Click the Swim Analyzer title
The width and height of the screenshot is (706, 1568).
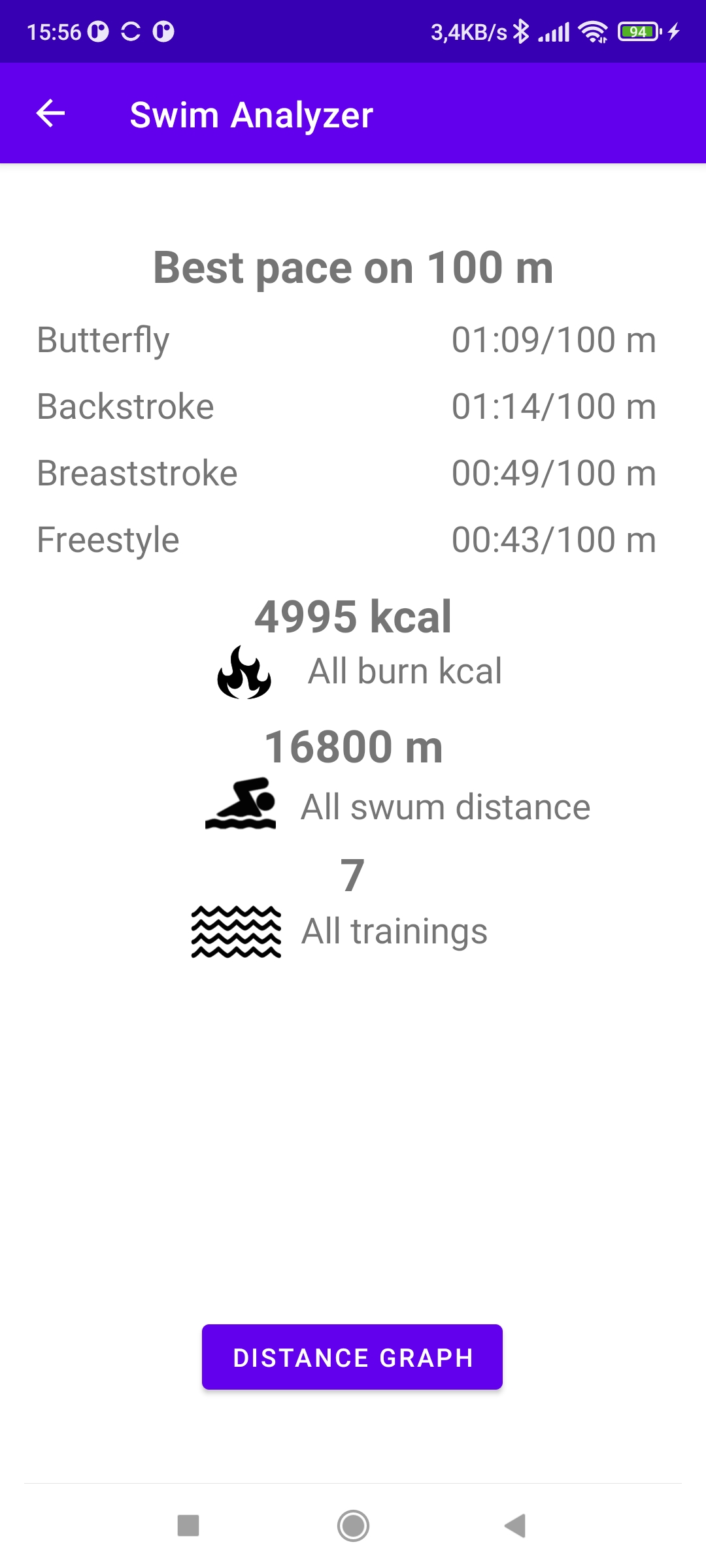pyautogui.click(x=251, y=114)
